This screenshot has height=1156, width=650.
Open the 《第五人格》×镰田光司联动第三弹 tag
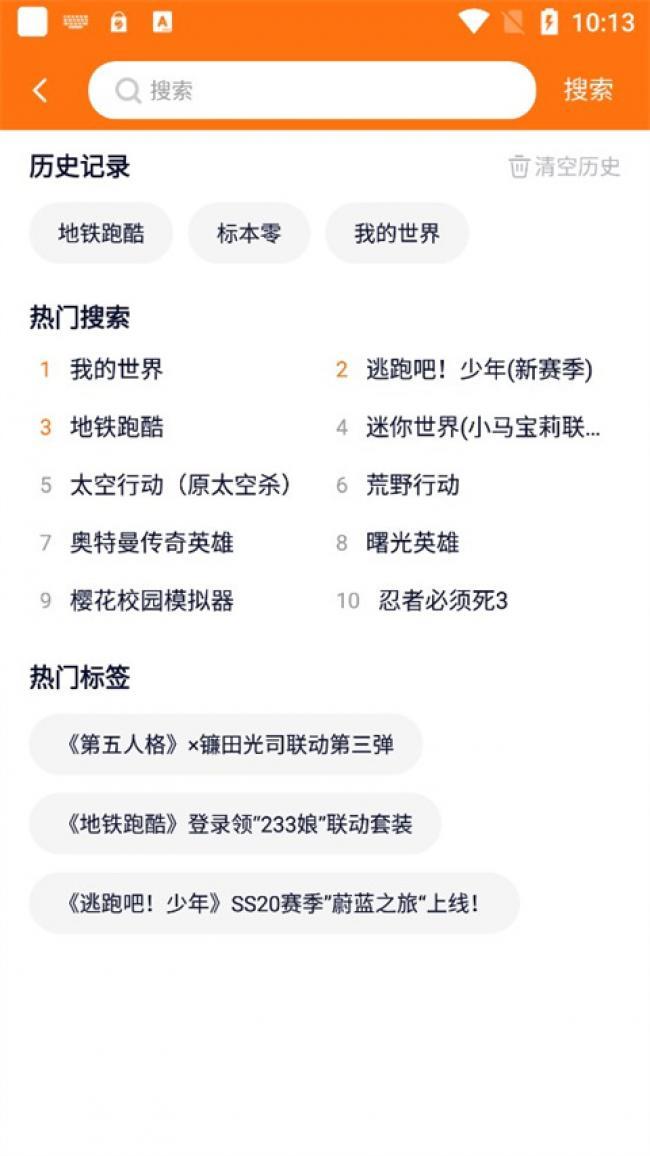click(x=226, y=745)
